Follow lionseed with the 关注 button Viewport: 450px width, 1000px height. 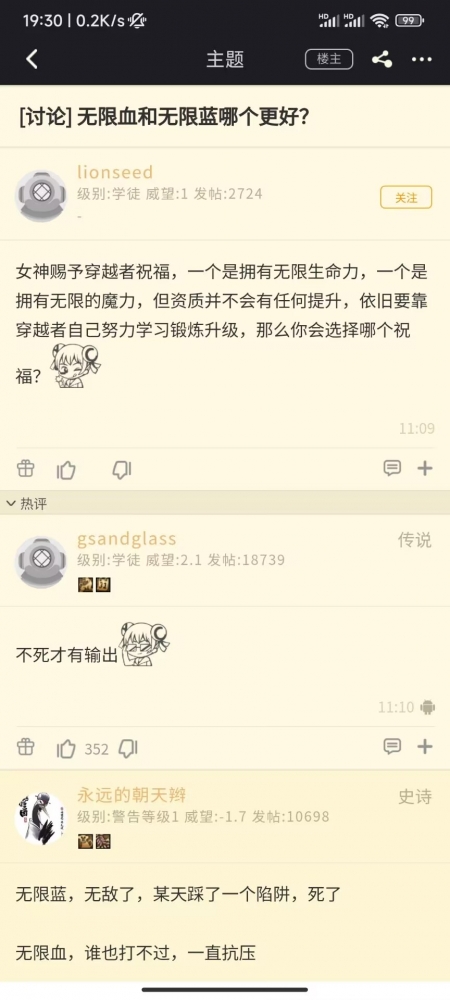406,198
